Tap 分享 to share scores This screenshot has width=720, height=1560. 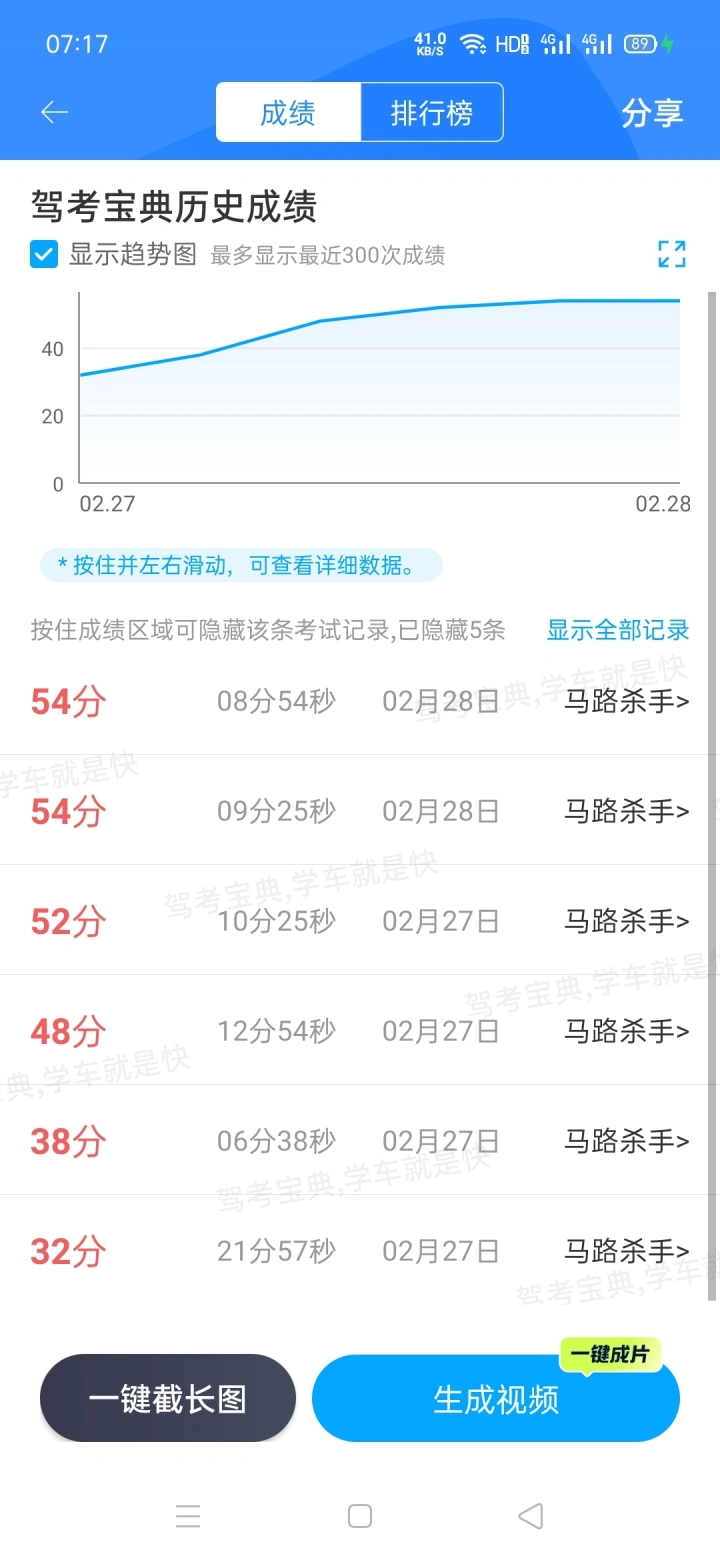[652, 113]
